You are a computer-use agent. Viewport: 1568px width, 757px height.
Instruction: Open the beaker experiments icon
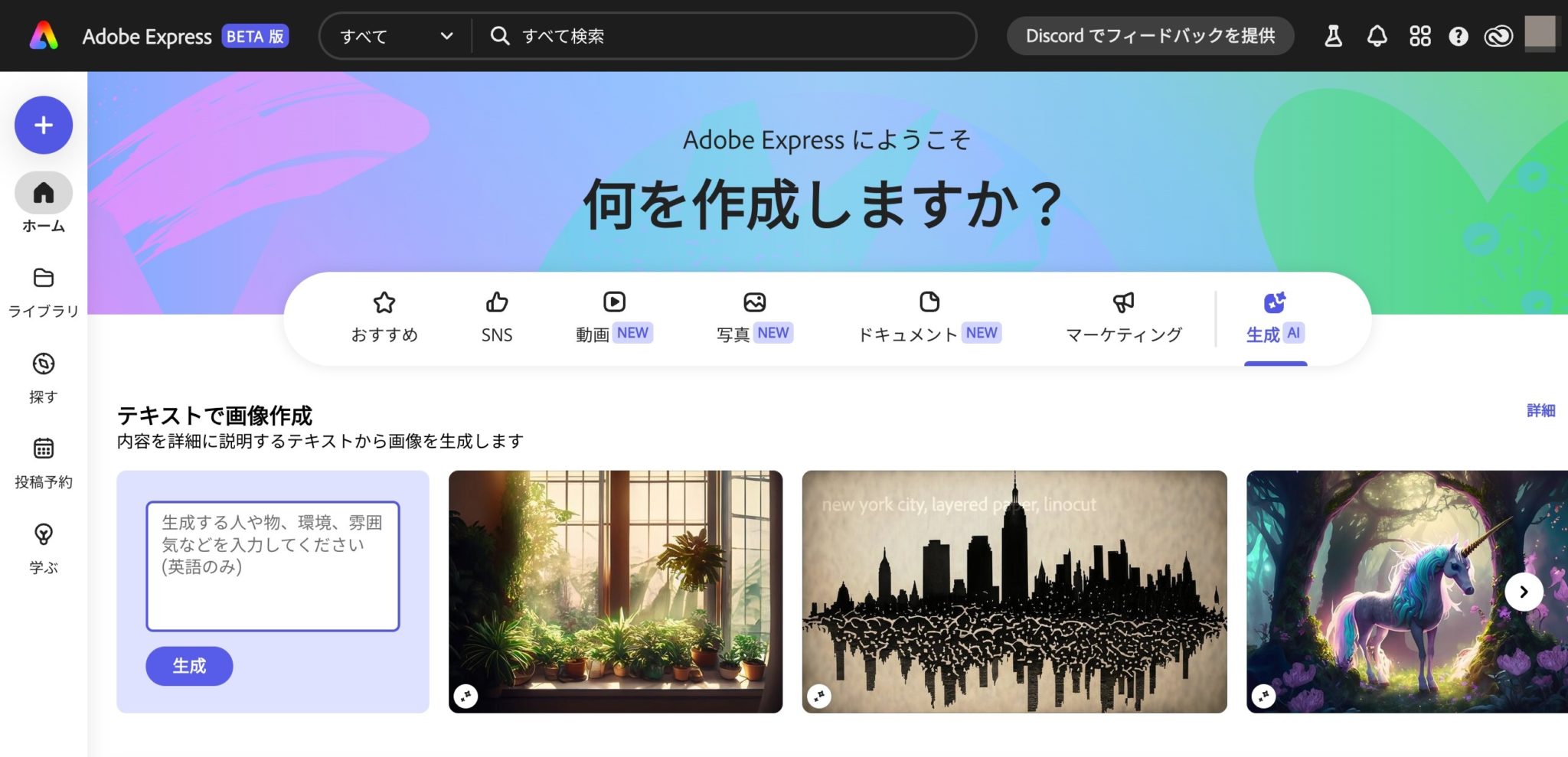click(1333, 36)
